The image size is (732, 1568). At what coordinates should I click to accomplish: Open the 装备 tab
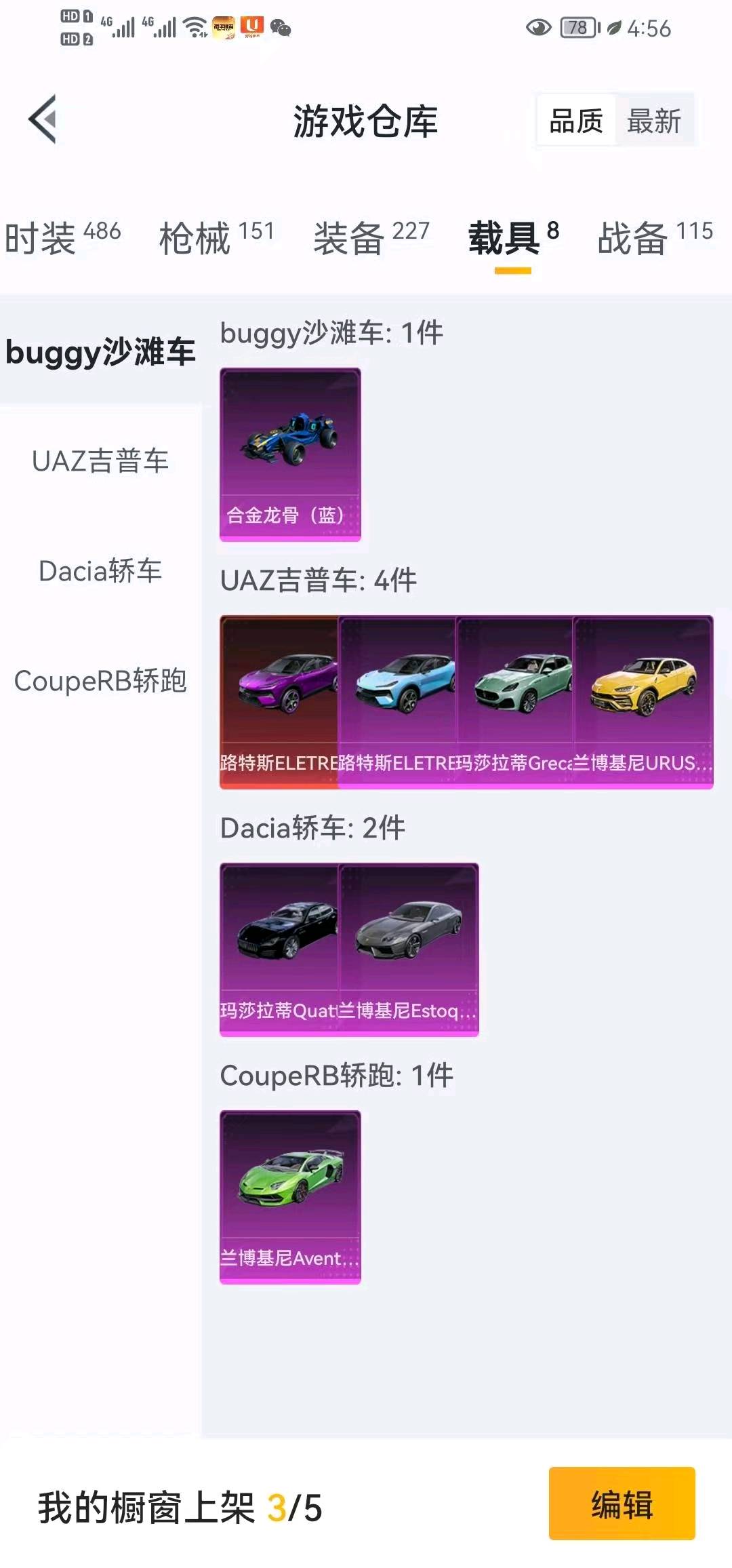(x=371, y=237)
